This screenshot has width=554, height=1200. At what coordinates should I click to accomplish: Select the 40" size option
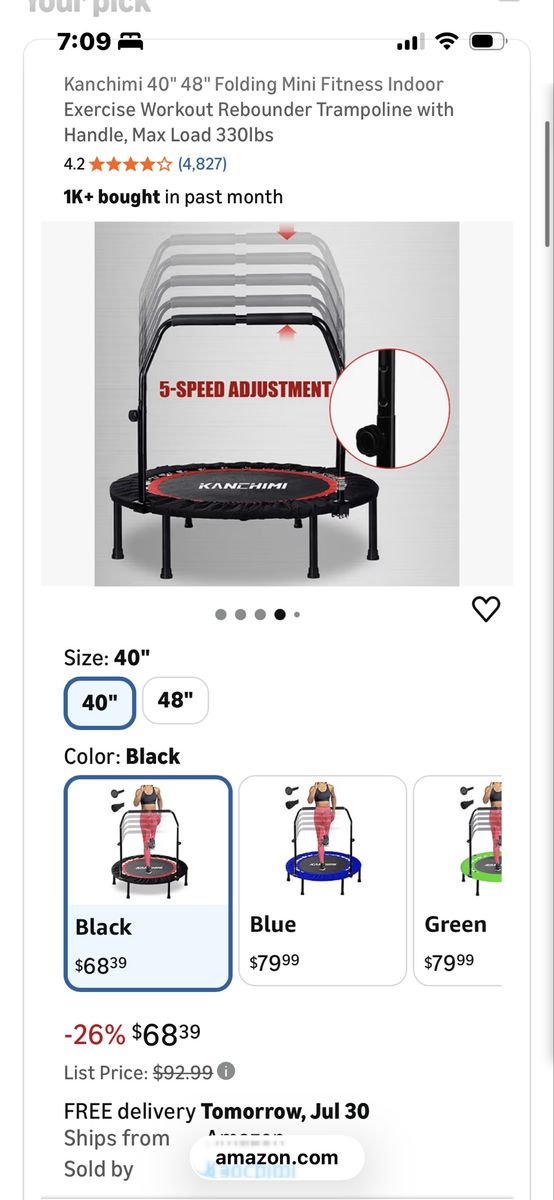[100, 703]
